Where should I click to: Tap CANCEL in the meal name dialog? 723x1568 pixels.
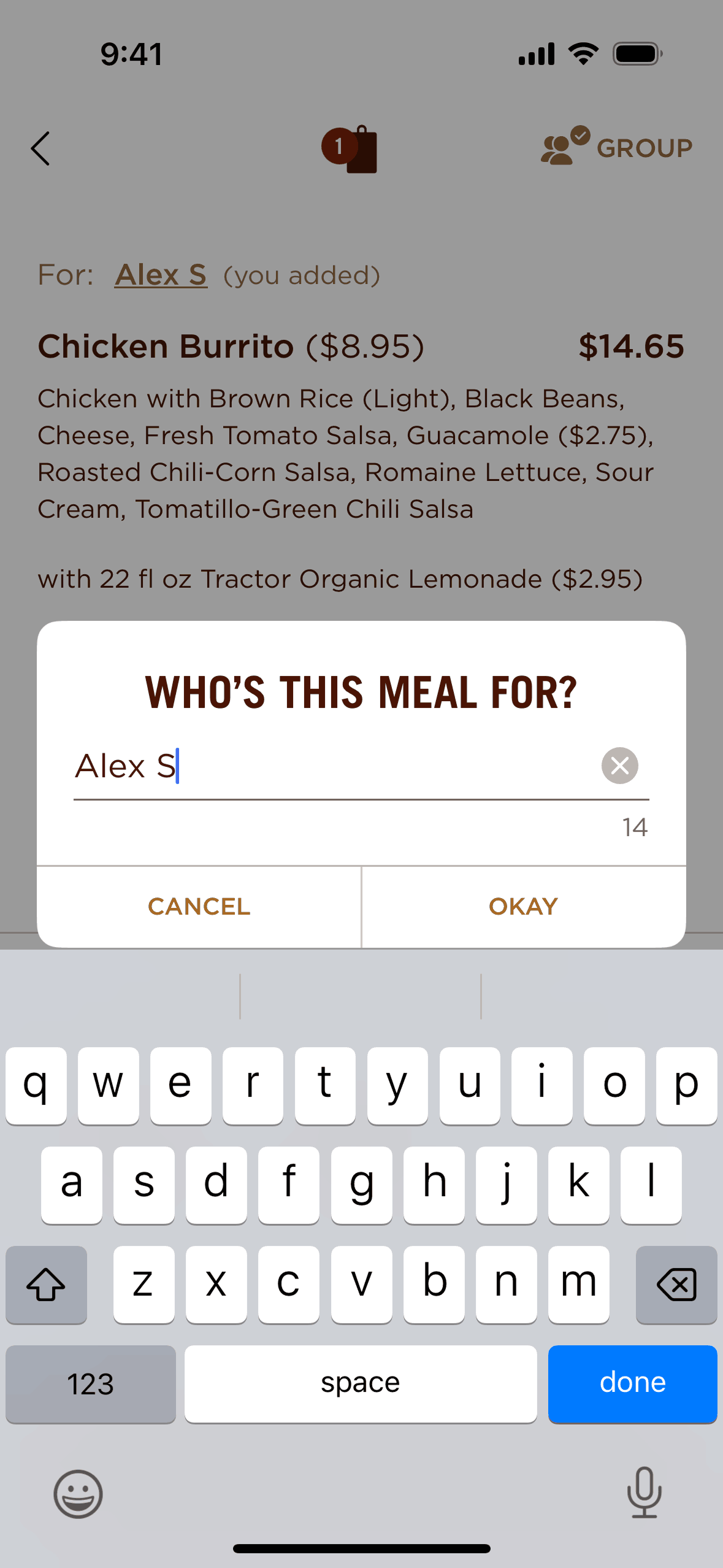click(199, 907)
